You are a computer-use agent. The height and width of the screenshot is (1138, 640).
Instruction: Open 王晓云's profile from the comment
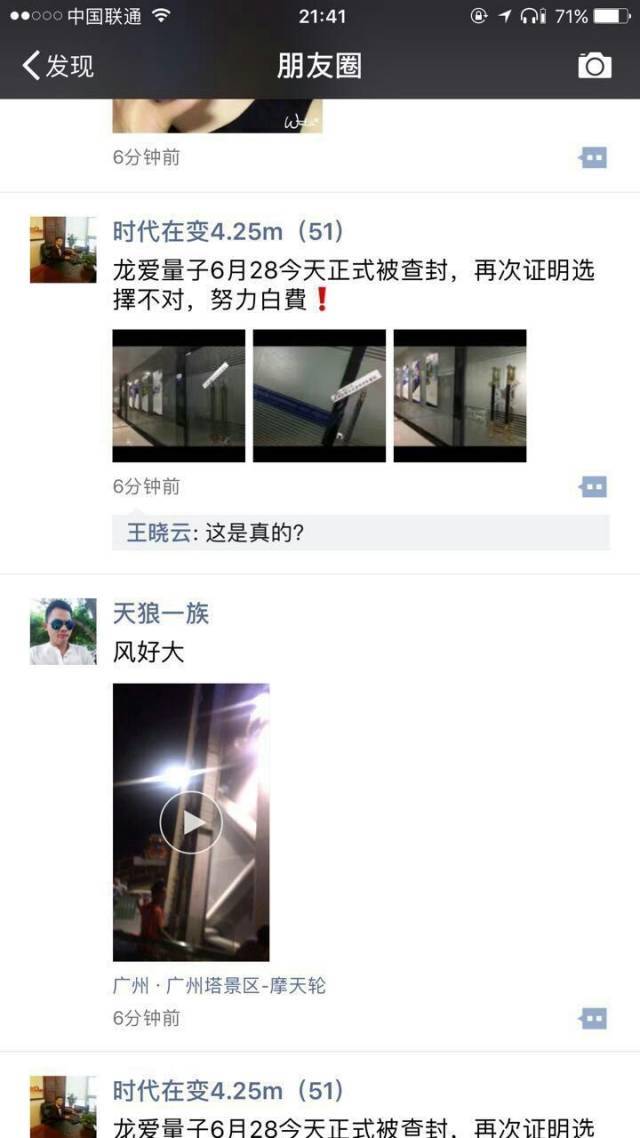[x=158, y=533]
